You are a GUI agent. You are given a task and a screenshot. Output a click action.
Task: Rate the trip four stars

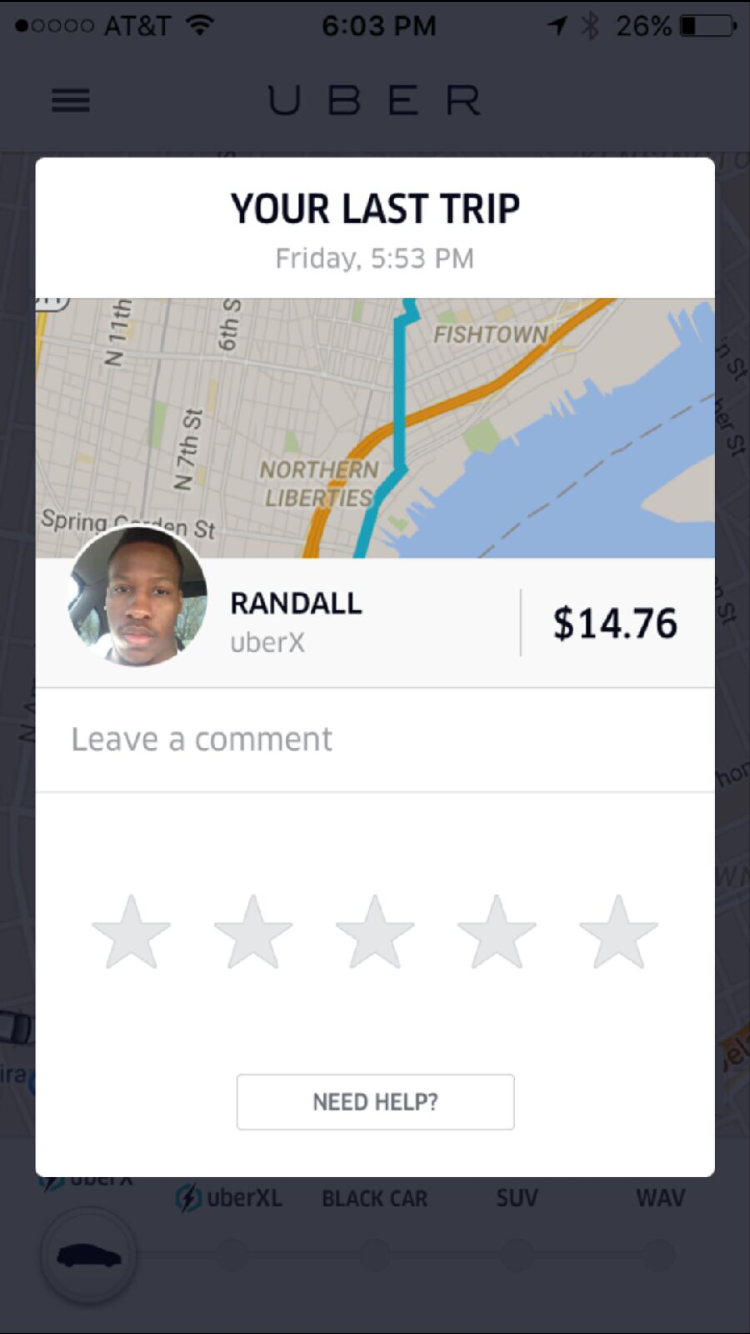point(497,932)
